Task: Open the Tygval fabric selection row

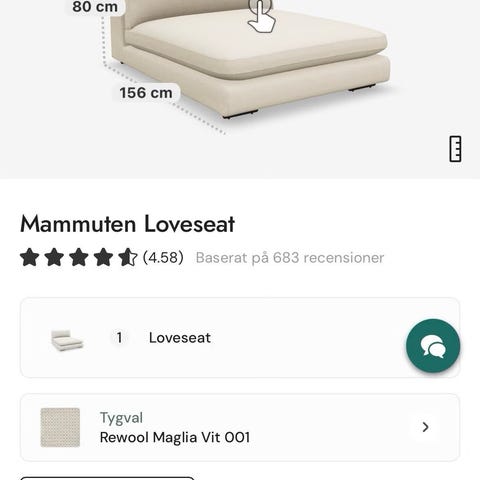Action: 240,427
